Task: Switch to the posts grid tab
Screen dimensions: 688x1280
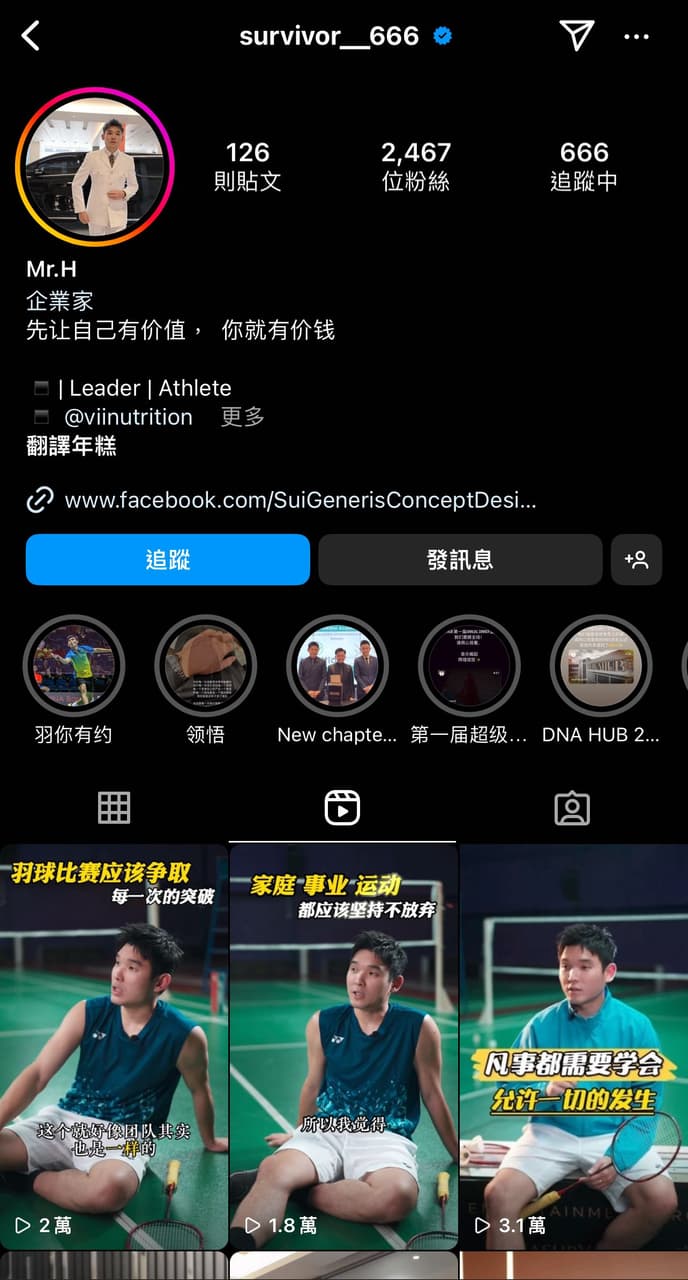Action: click(x=114, y=808)
